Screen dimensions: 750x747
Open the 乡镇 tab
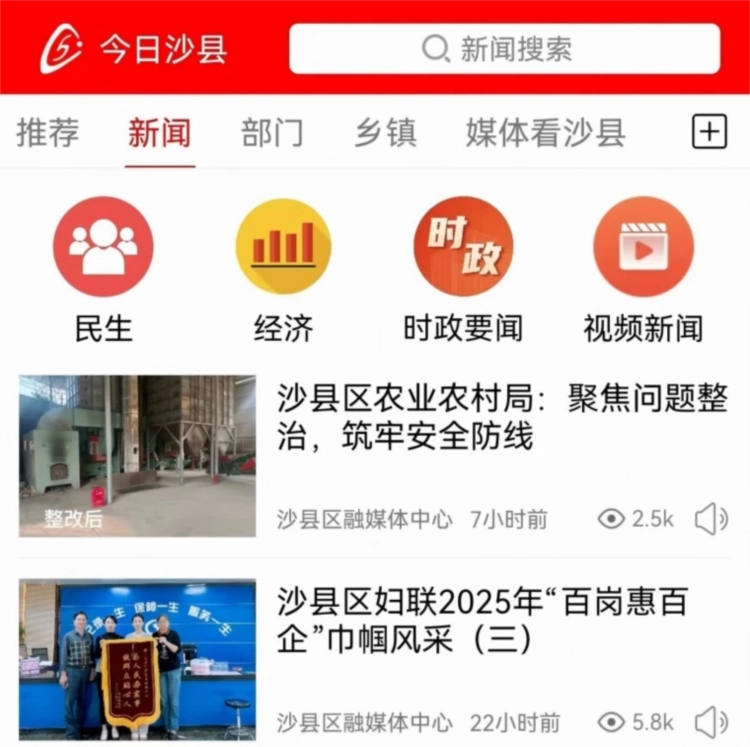pos(385,133)
